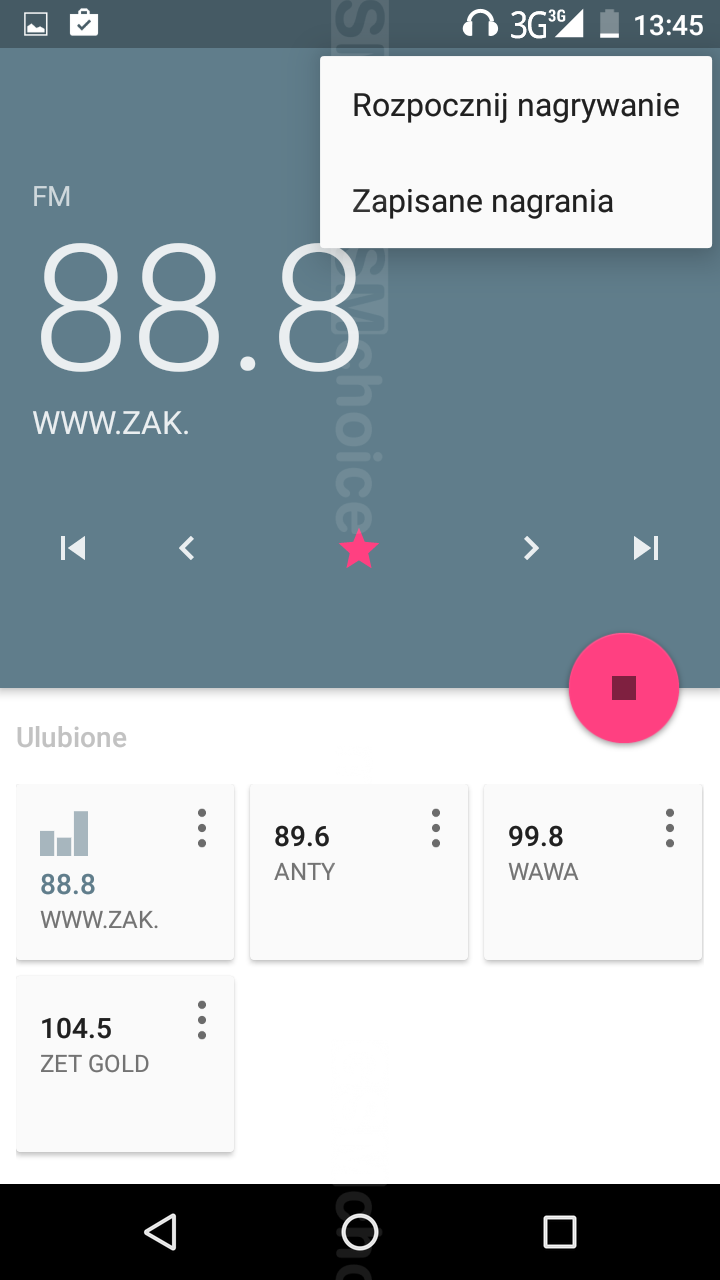Increase the frequency with right arrow
The image size is (720, 1280).
(531, 547)
